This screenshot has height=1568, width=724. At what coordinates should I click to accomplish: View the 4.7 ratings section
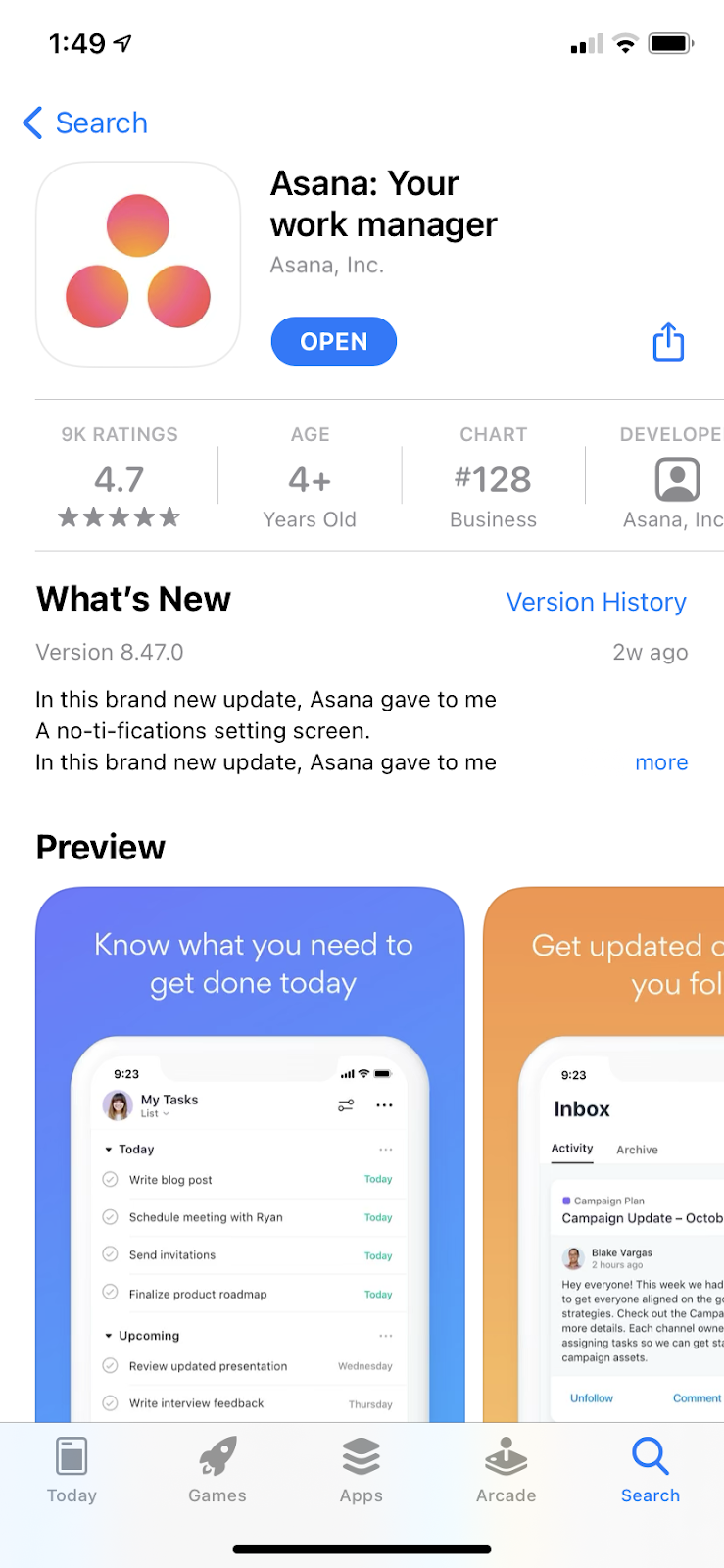click(x=120, y=478)
